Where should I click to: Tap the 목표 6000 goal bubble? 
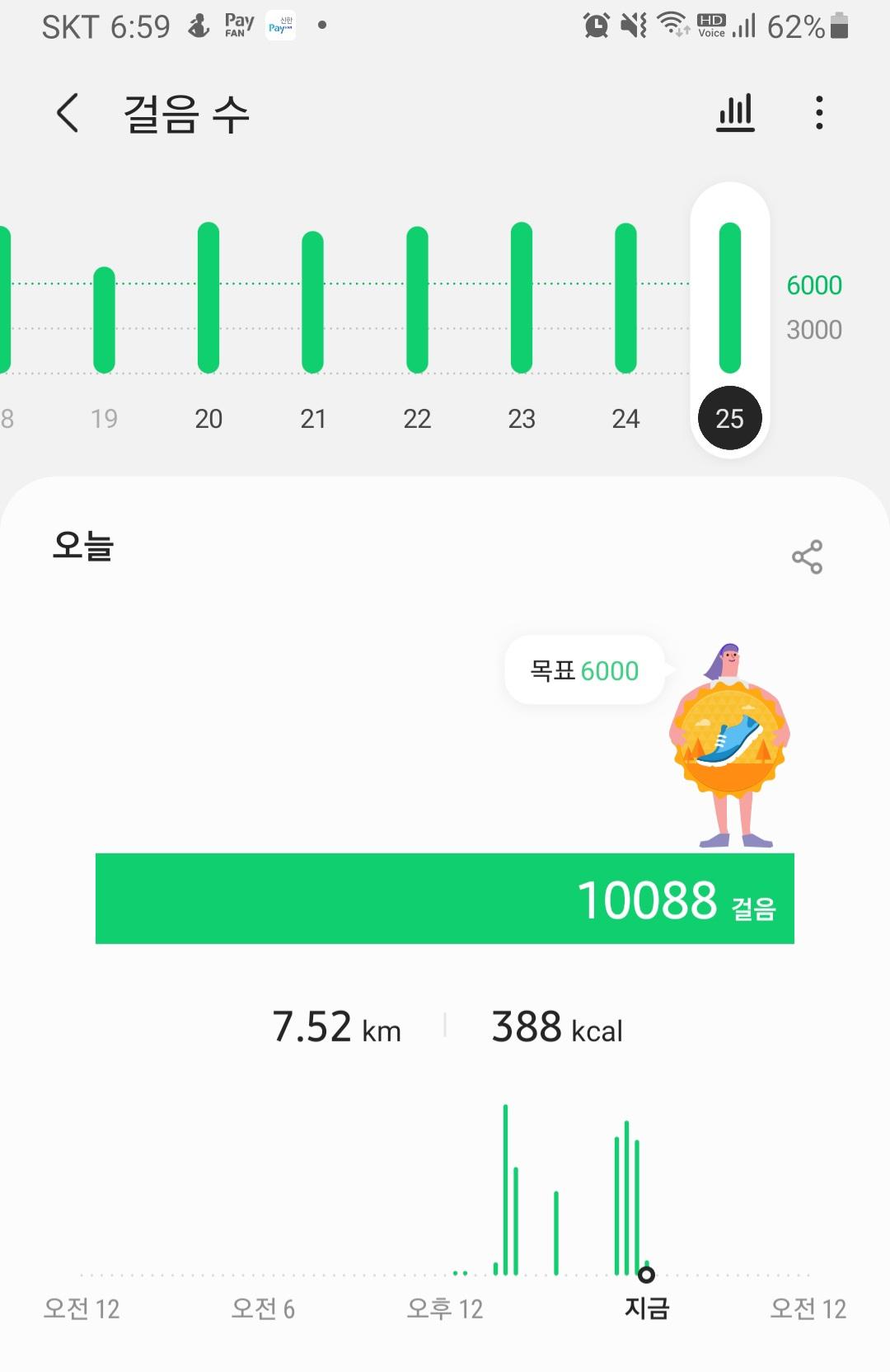(x=584, y=670)
